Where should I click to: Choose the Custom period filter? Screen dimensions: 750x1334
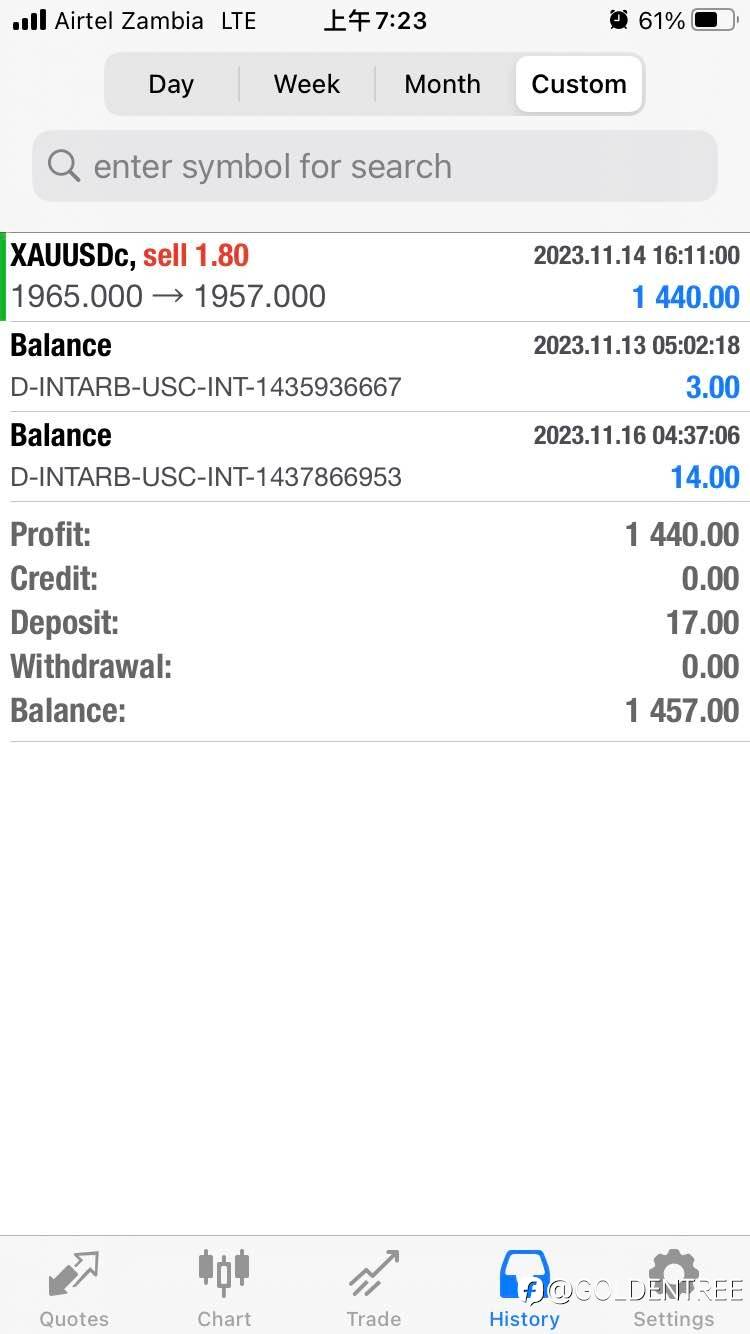click(x=579, y=84)
